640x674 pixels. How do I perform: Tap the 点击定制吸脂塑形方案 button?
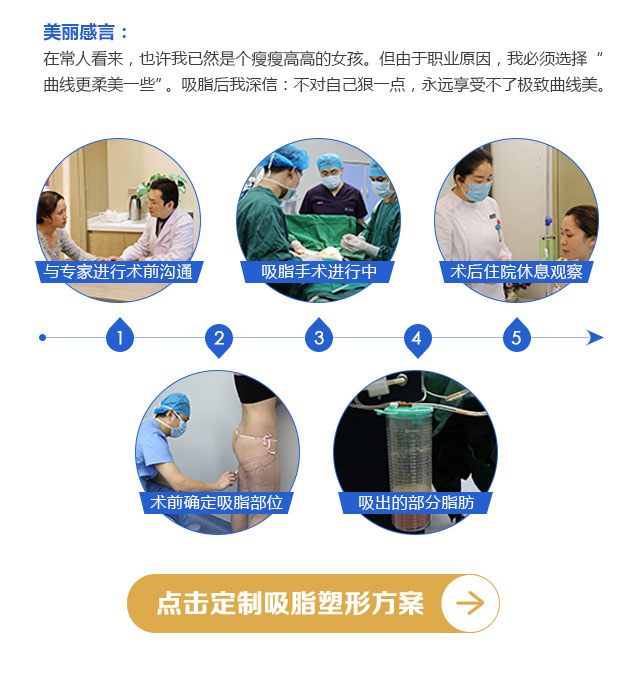pos(313,603)
